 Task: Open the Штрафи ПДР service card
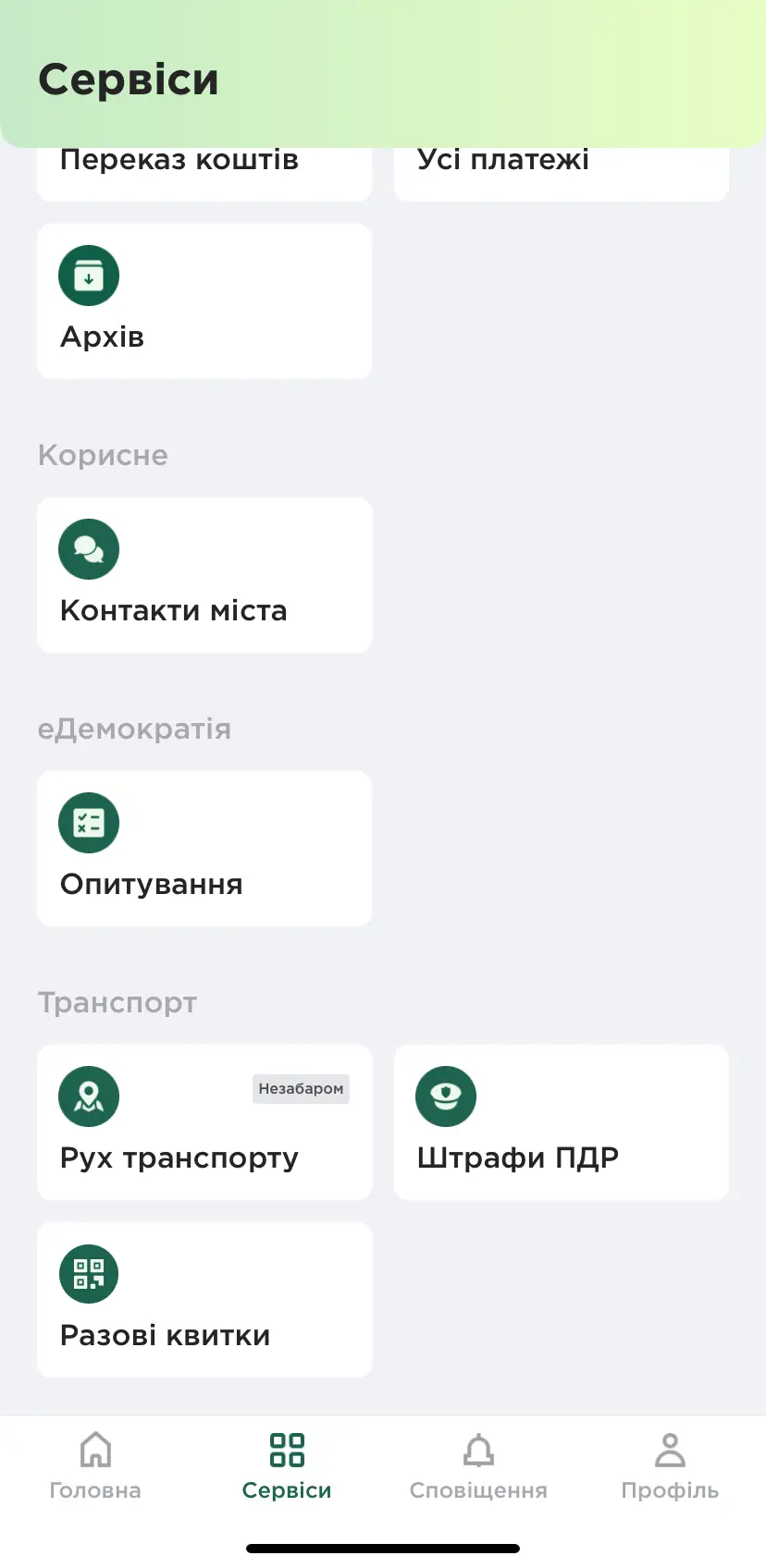[x=561, y=1122]
